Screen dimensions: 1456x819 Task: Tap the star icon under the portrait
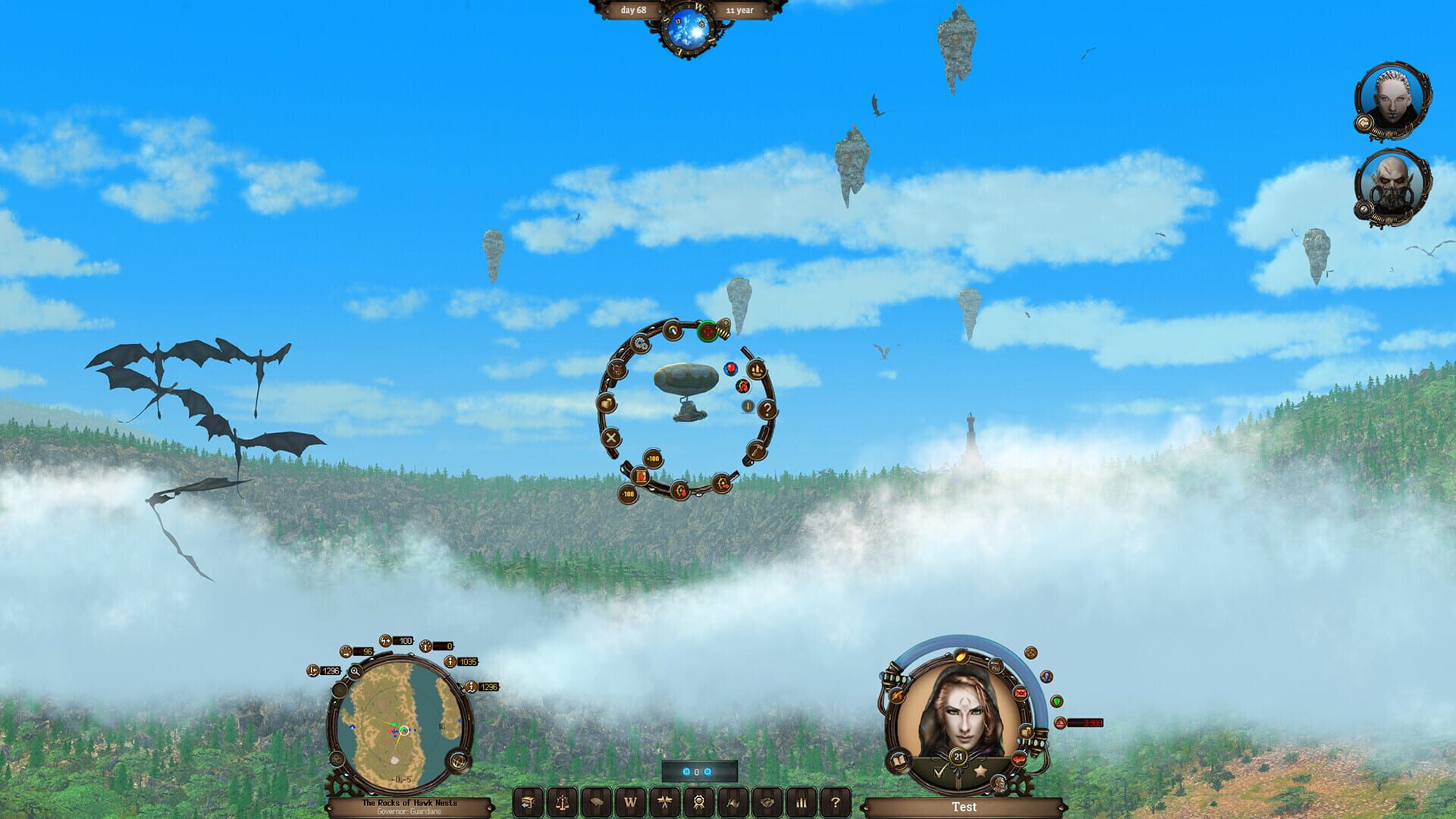981,771
